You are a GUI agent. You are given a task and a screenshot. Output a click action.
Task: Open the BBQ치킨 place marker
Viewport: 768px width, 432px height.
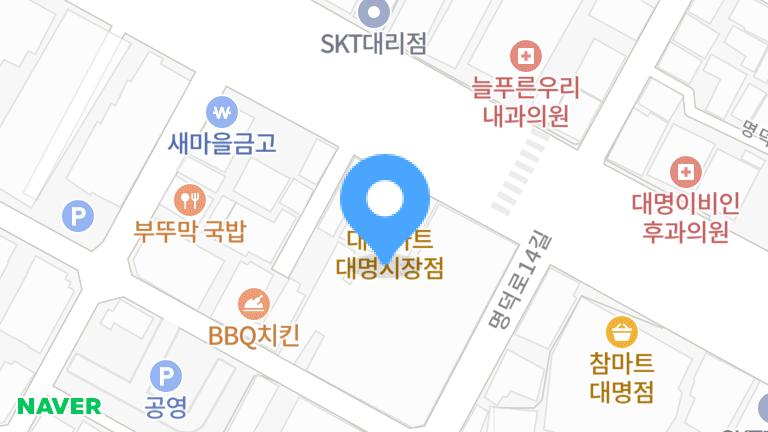tap(253, 302)
